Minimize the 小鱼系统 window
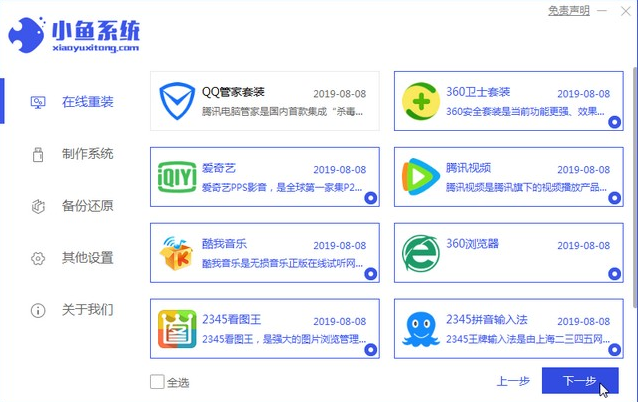The height and width of the screenshot is (402, 638). (x=602, y=10)
